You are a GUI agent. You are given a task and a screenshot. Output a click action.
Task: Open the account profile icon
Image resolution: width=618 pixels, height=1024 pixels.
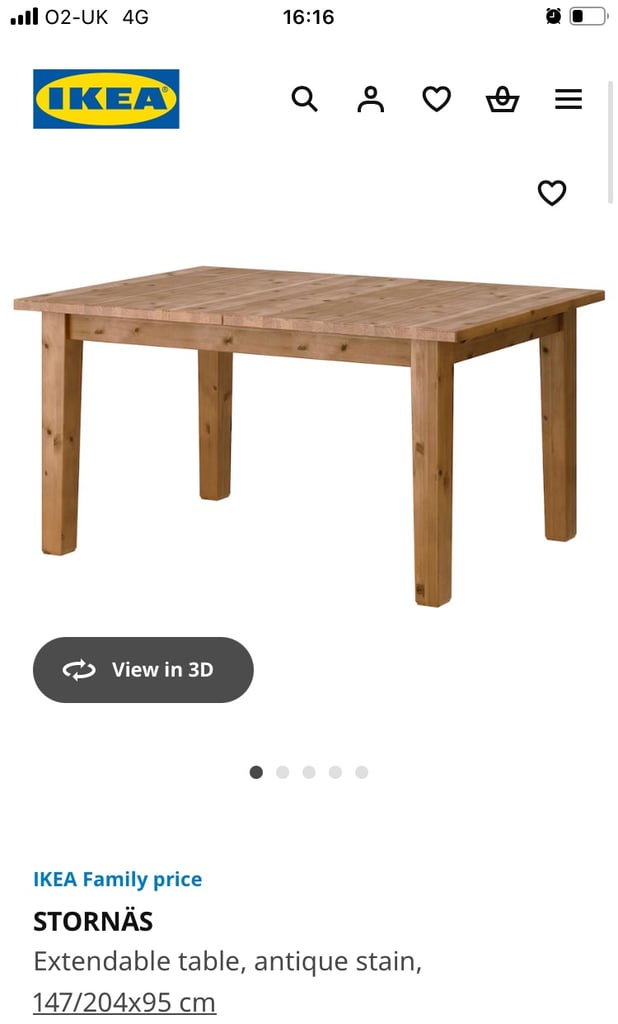point(370,99)
